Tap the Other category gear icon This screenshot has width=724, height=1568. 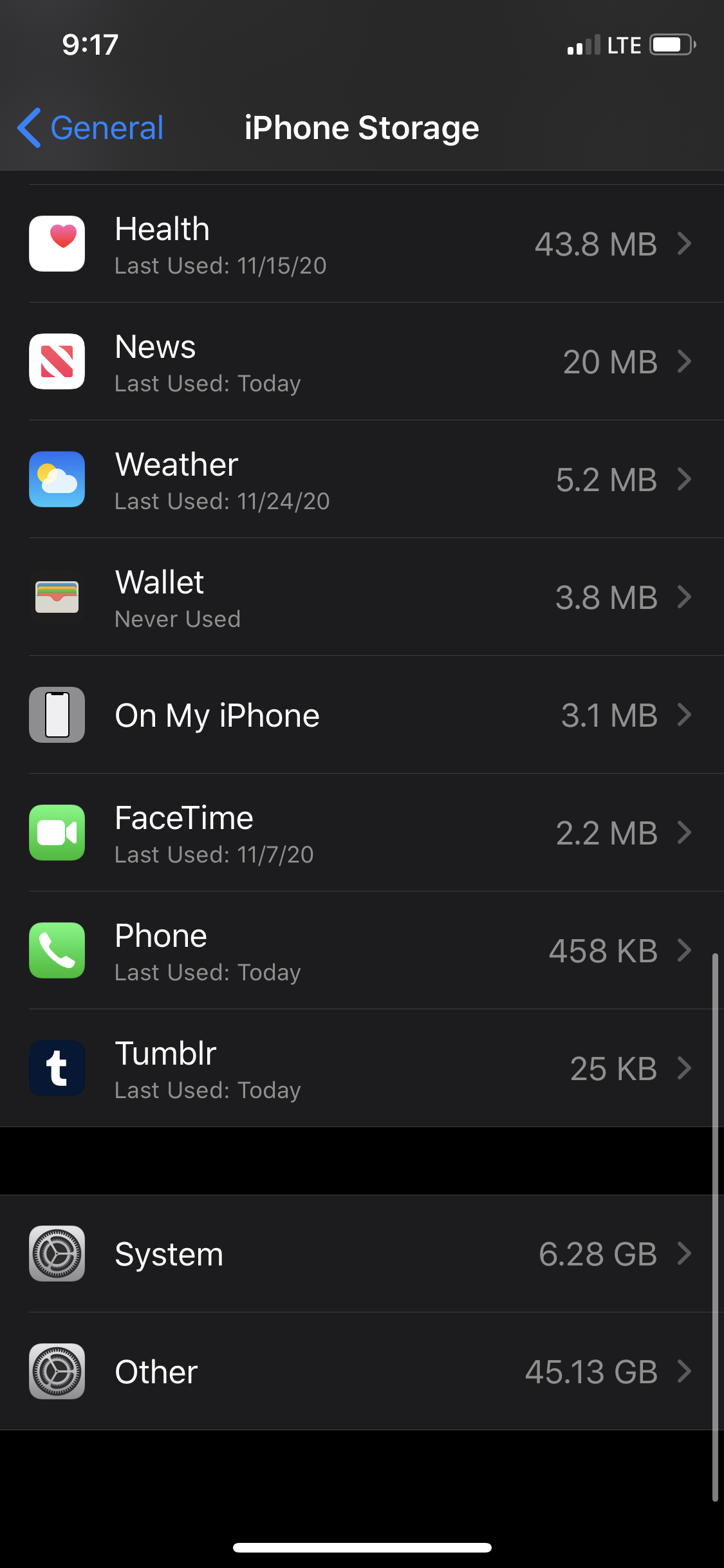pyautogui.click(x=57, y=1371)
